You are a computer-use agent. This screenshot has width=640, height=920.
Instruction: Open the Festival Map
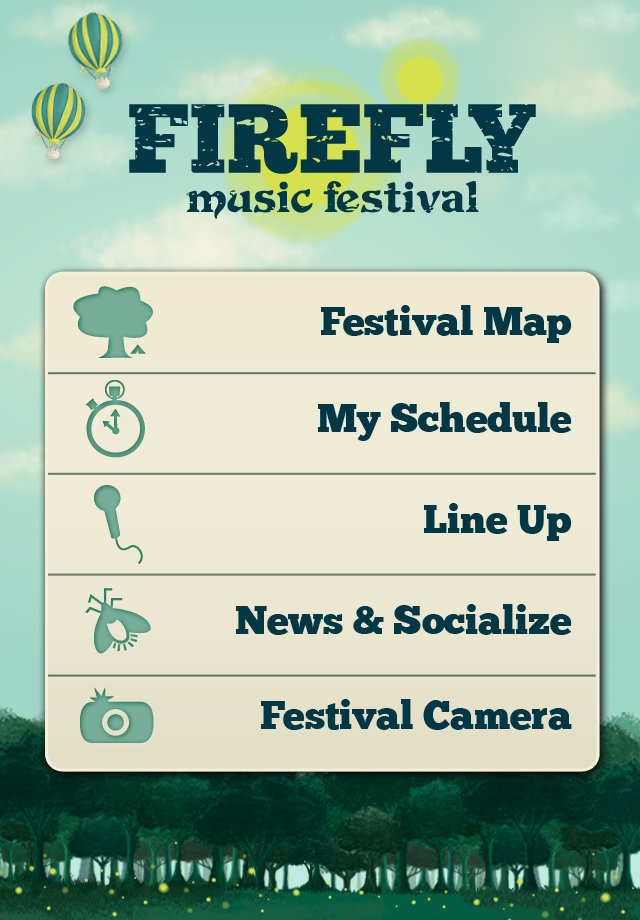[322, 323]
